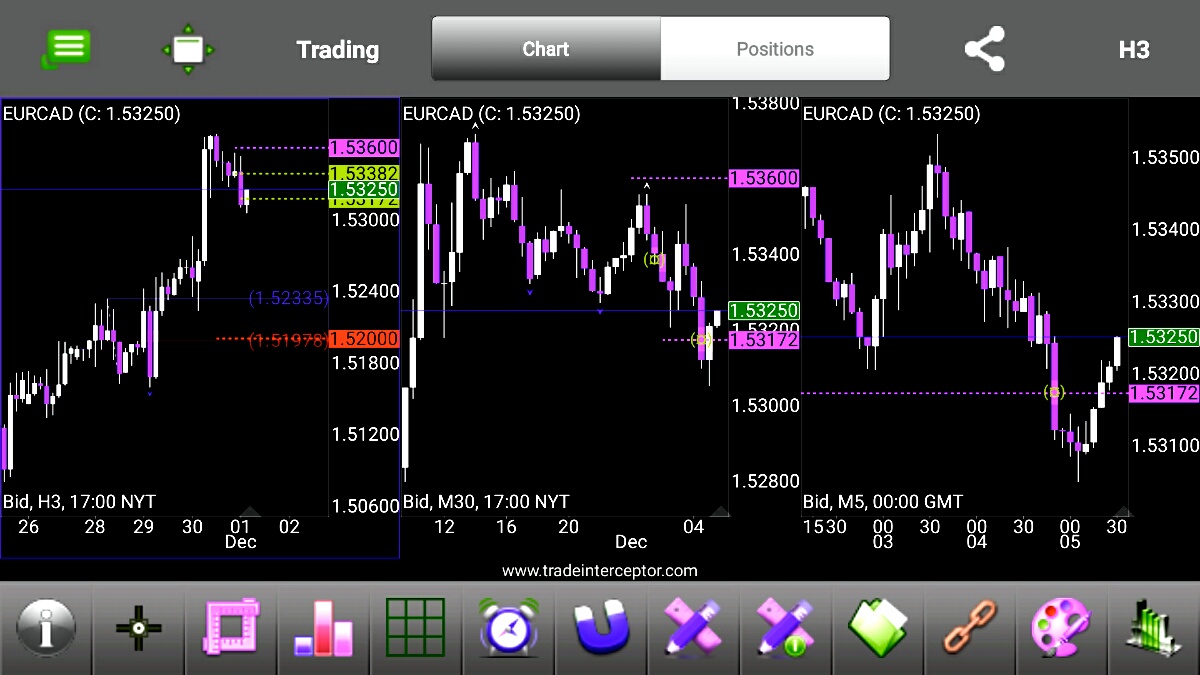The height and width of the screenshot is (675, 1200).
Task: Open the pink bar chart type tool
Action: click(x=324, y=629)
